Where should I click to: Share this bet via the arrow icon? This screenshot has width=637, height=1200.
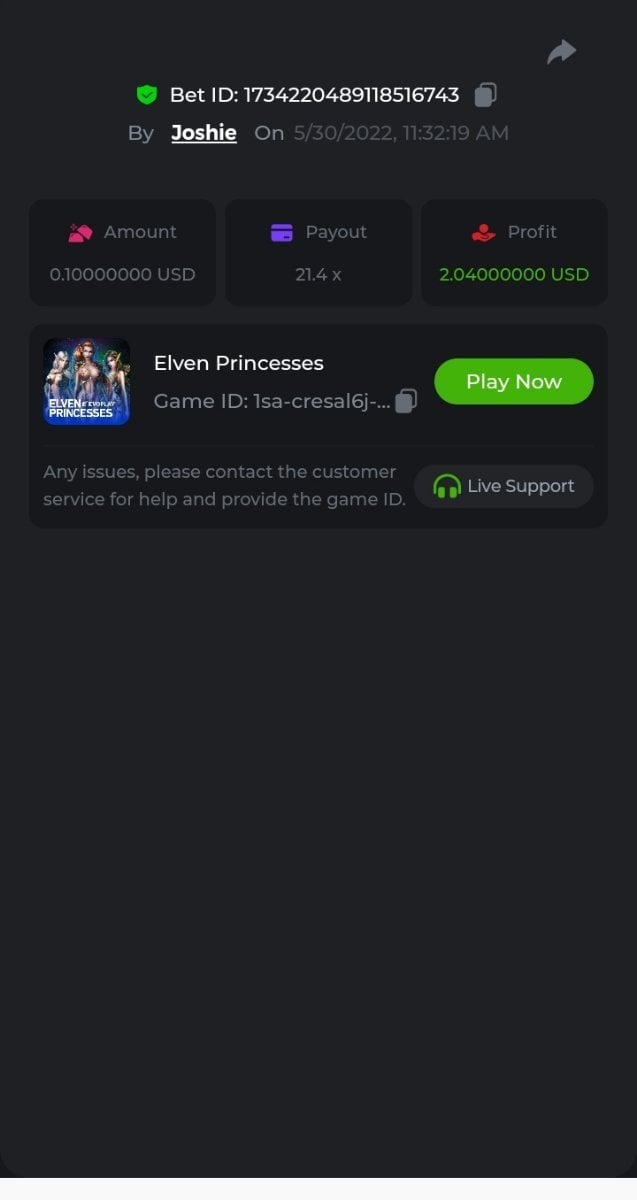click(561, 52)
